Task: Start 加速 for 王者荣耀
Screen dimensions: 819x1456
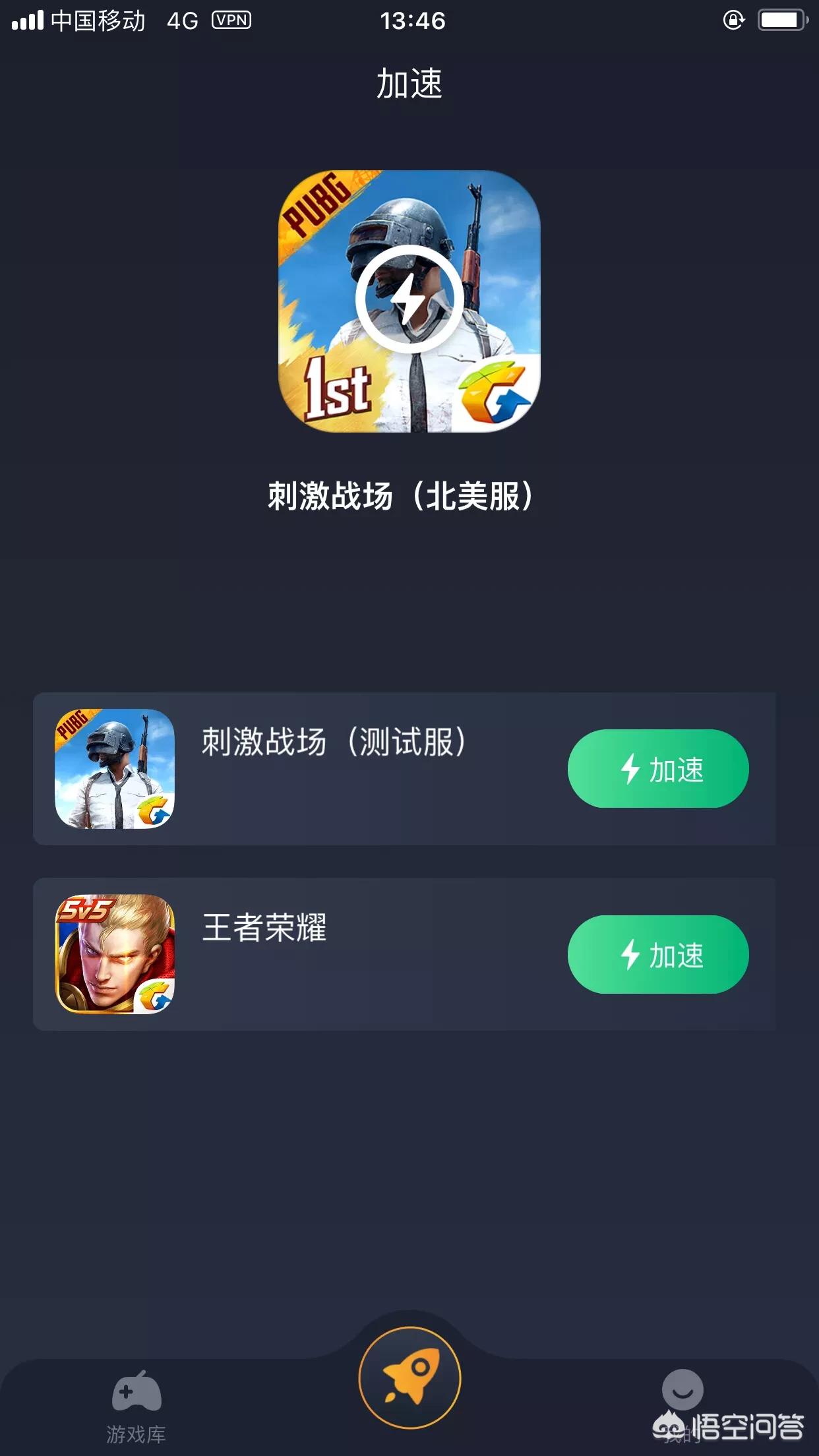Action: [x=657, y=954]
